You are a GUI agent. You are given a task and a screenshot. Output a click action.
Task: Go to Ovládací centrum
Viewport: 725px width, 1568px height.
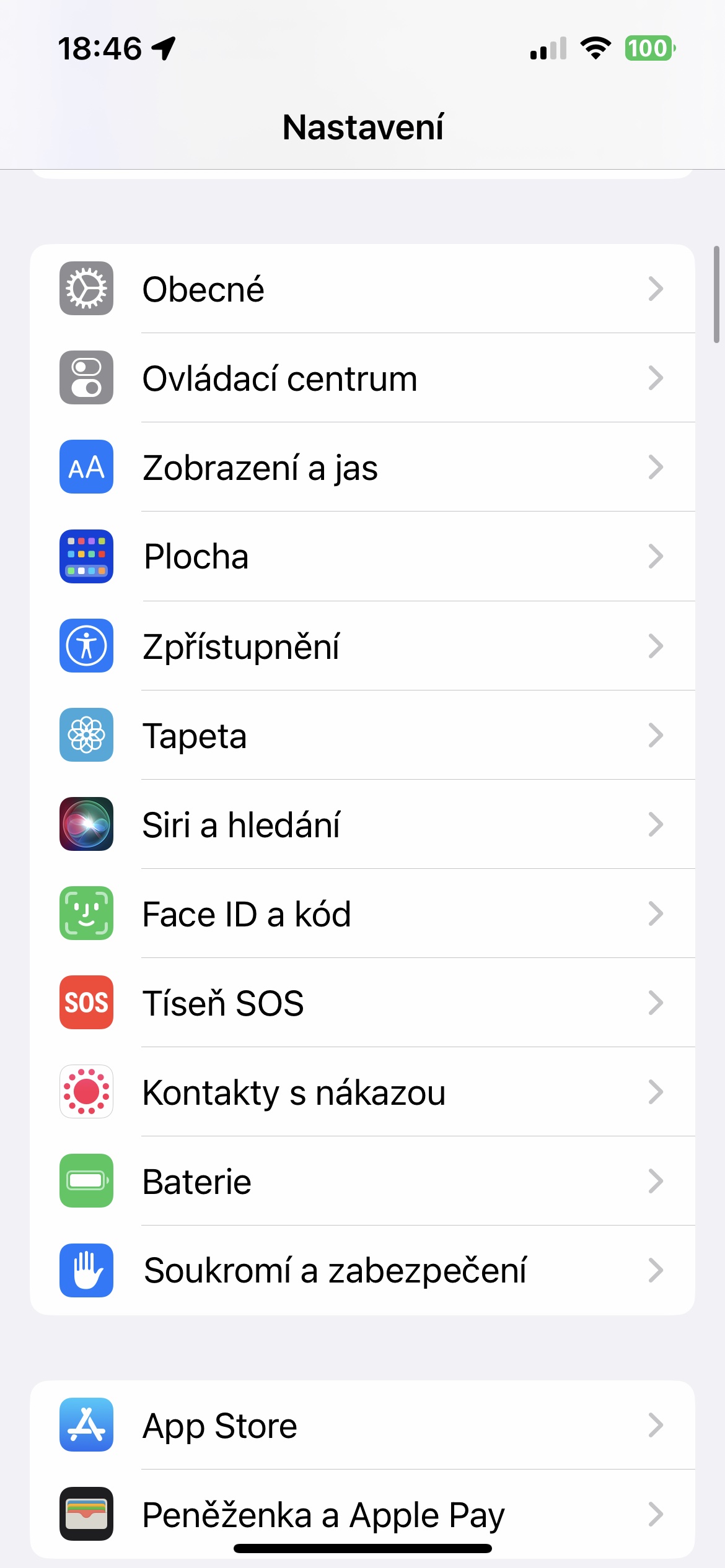[x=362, y=378]
